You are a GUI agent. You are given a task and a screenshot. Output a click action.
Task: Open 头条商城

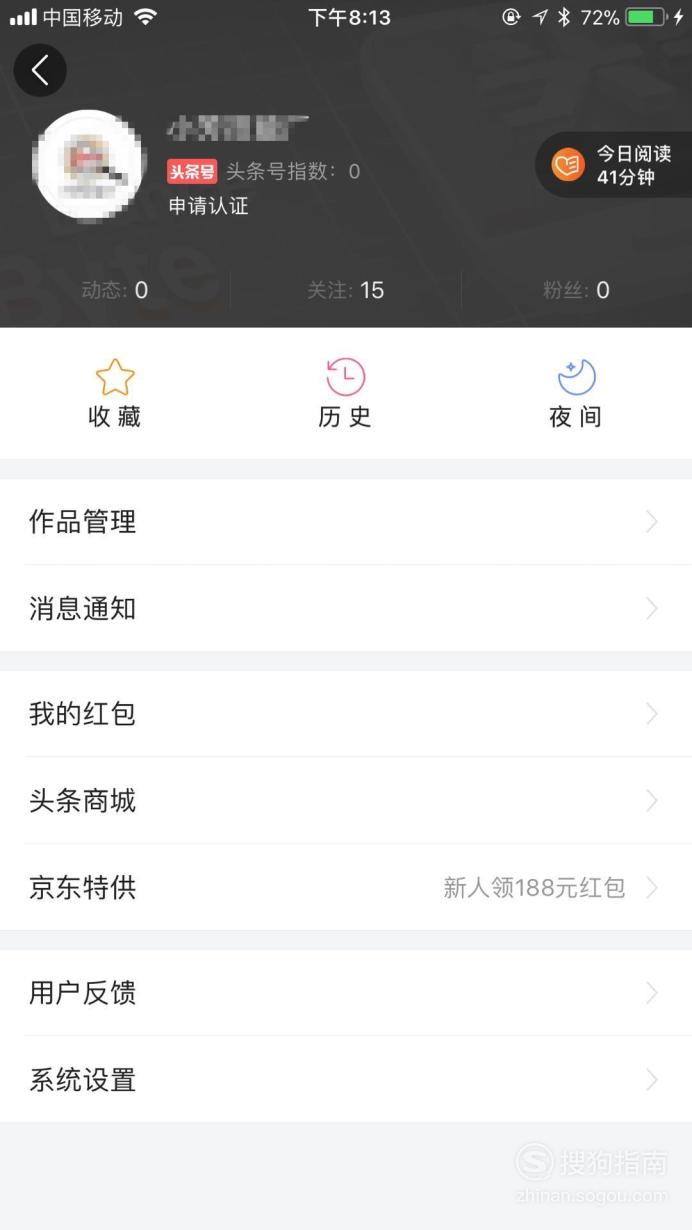(x=346, y=801)
